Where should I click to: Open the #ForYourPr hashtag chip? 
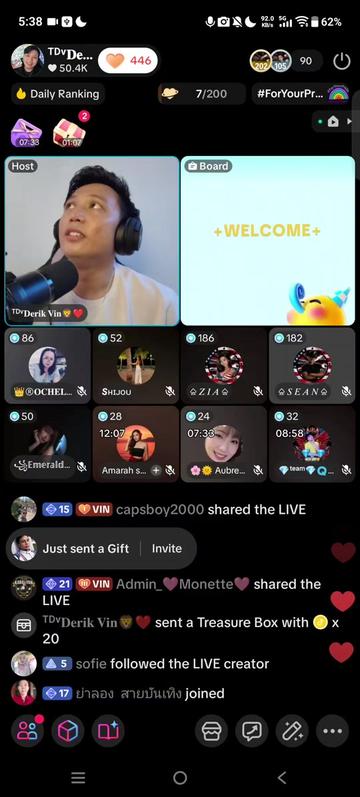(x=303, y=94)
